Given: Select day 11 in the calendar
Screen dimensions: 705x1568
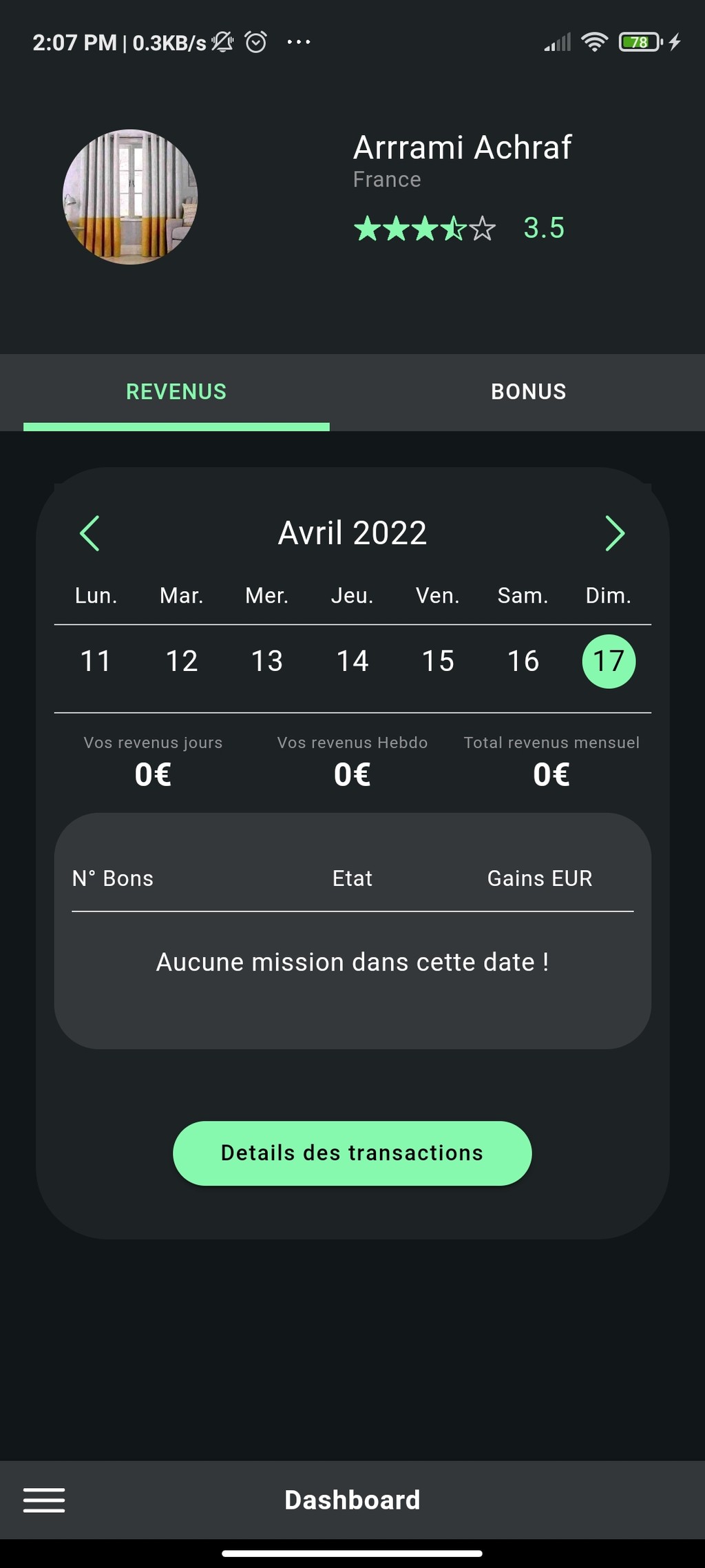Looking at the screenshot, I should pyautogui.click(x=96, y=661).
